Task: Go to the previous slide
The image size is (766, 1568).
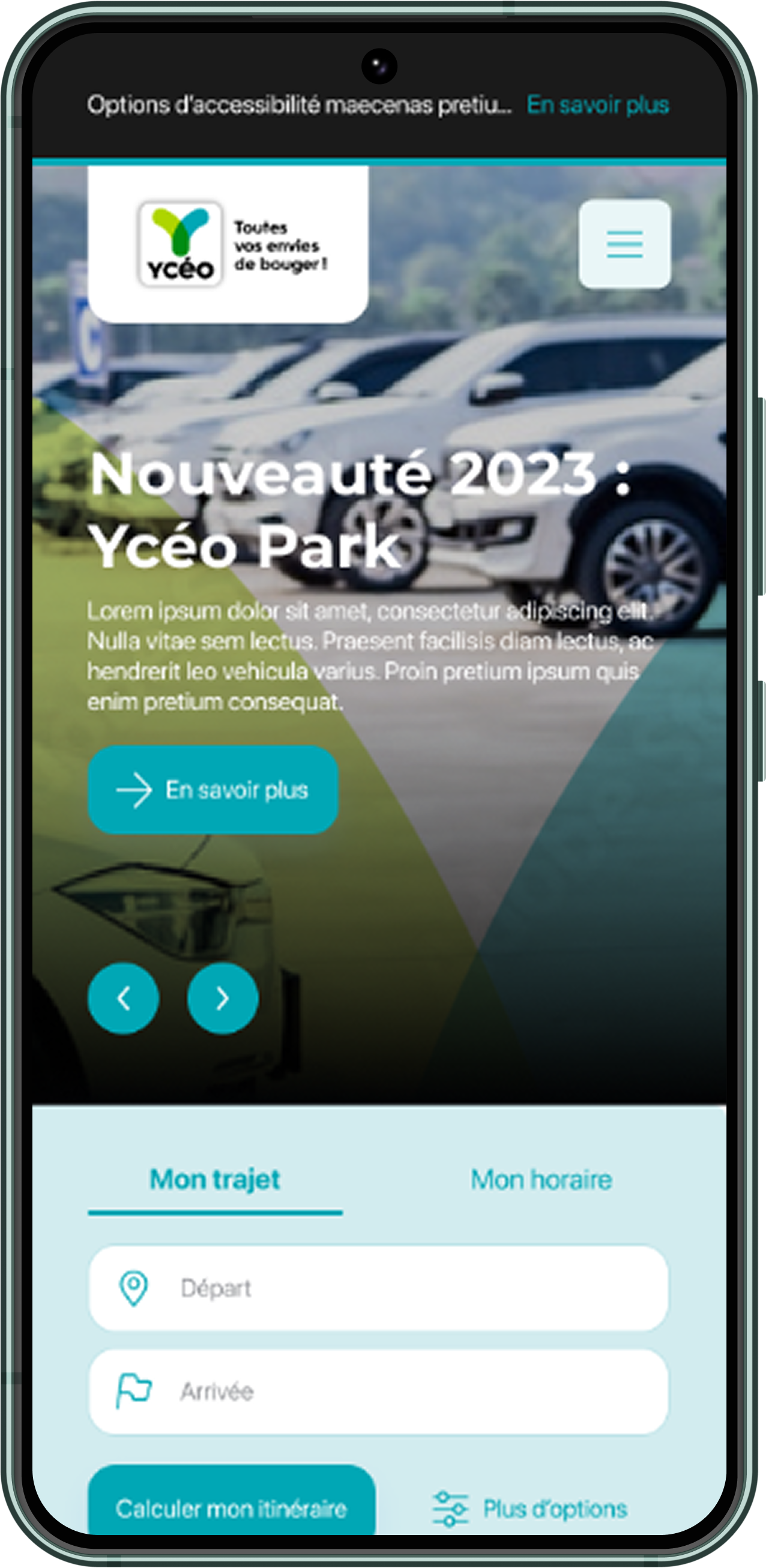Action: [124, 999]
